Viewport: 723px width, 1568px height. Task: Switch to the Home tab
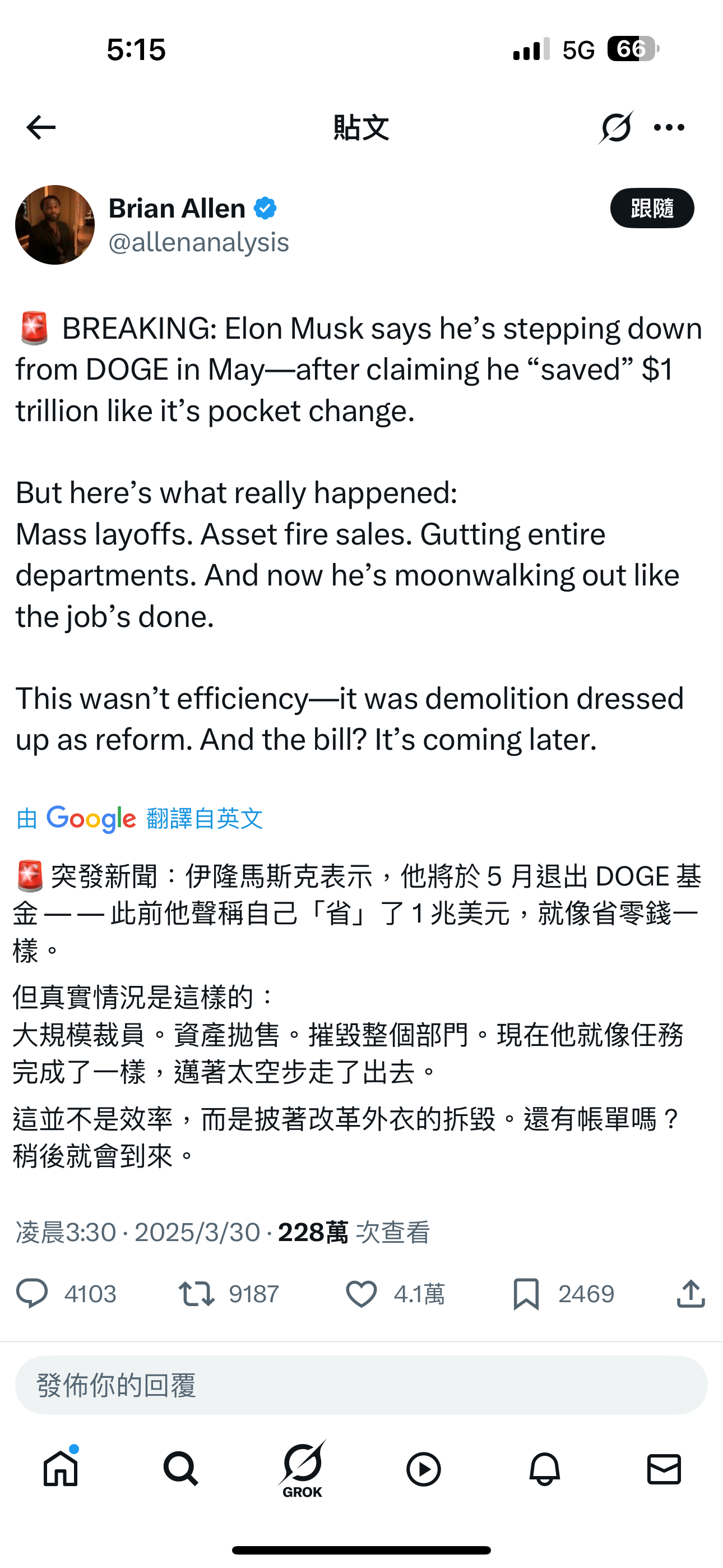pos(61,1469)
